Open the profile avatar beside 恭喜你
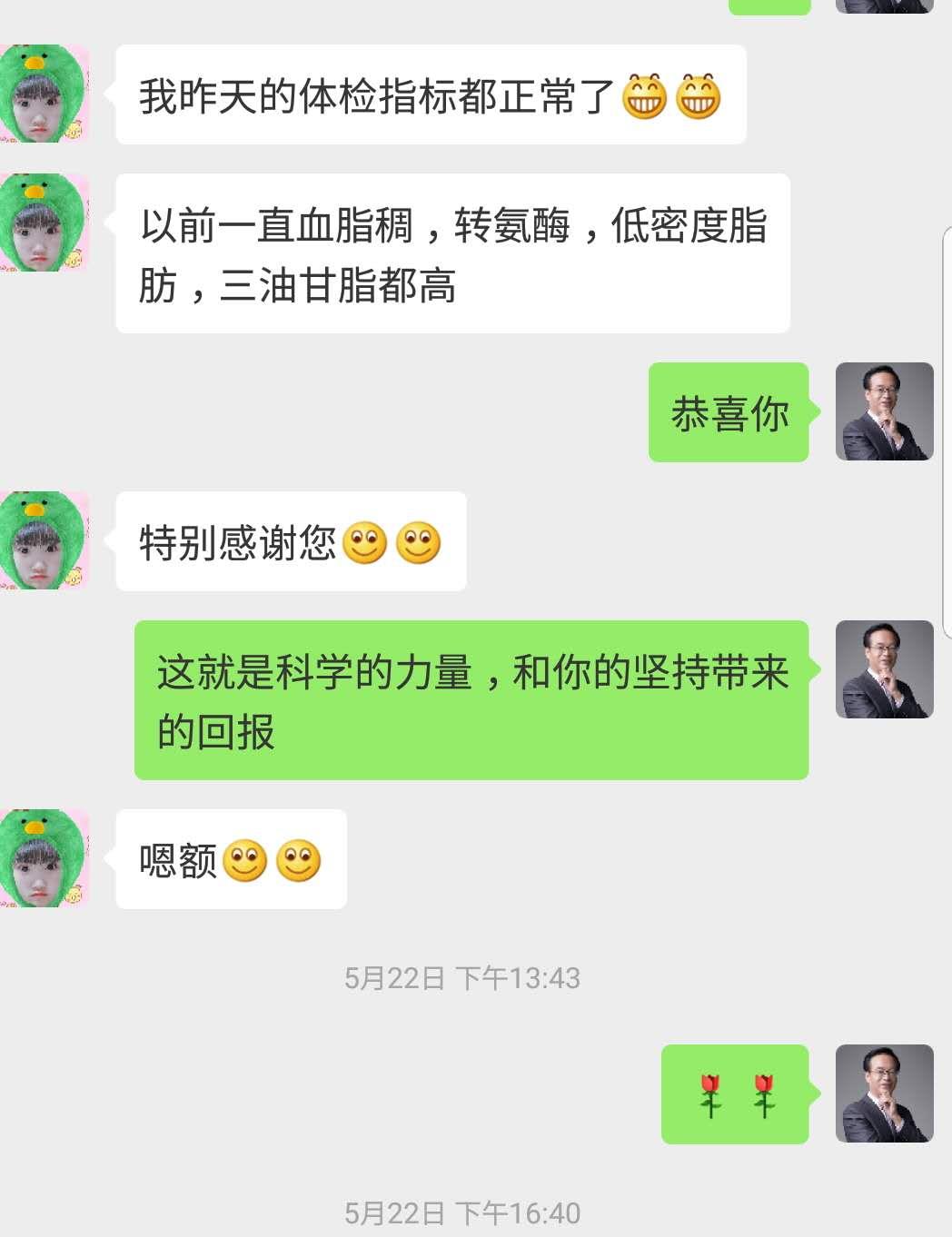 click(x=884, y=411)
